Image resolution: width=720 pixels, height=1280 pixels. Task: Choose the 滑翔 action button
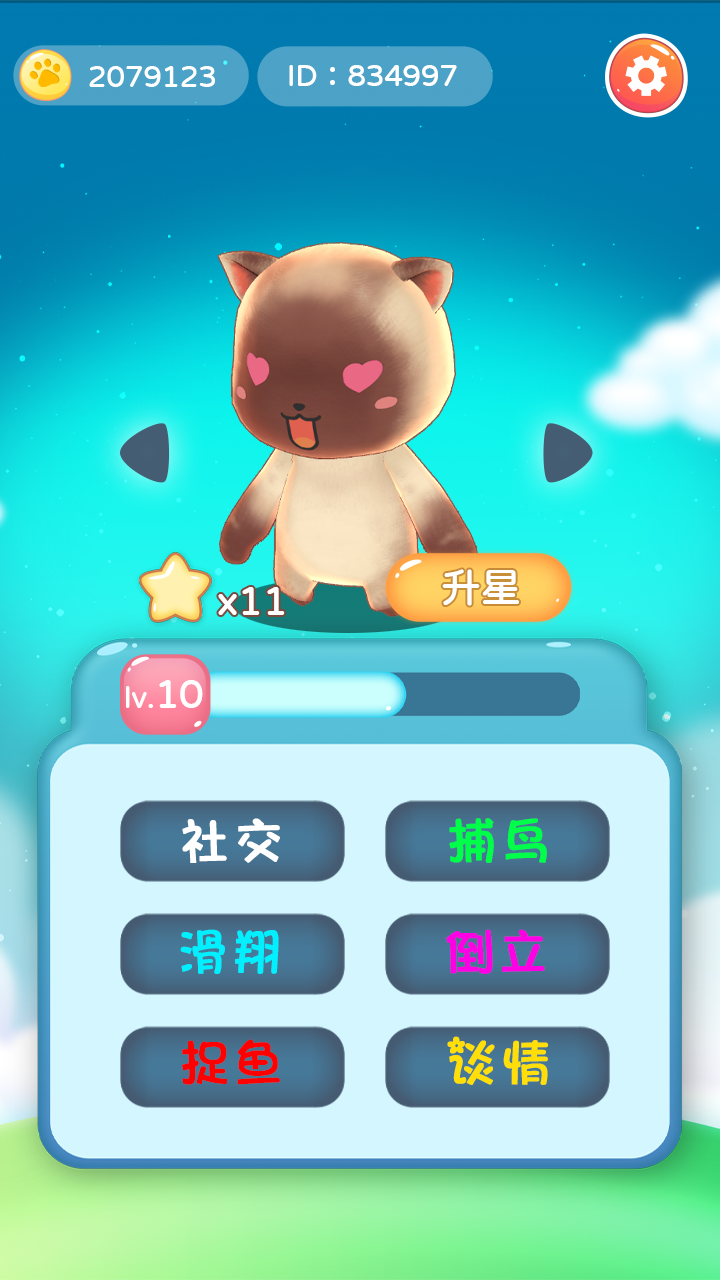click(x=232, y=954)
